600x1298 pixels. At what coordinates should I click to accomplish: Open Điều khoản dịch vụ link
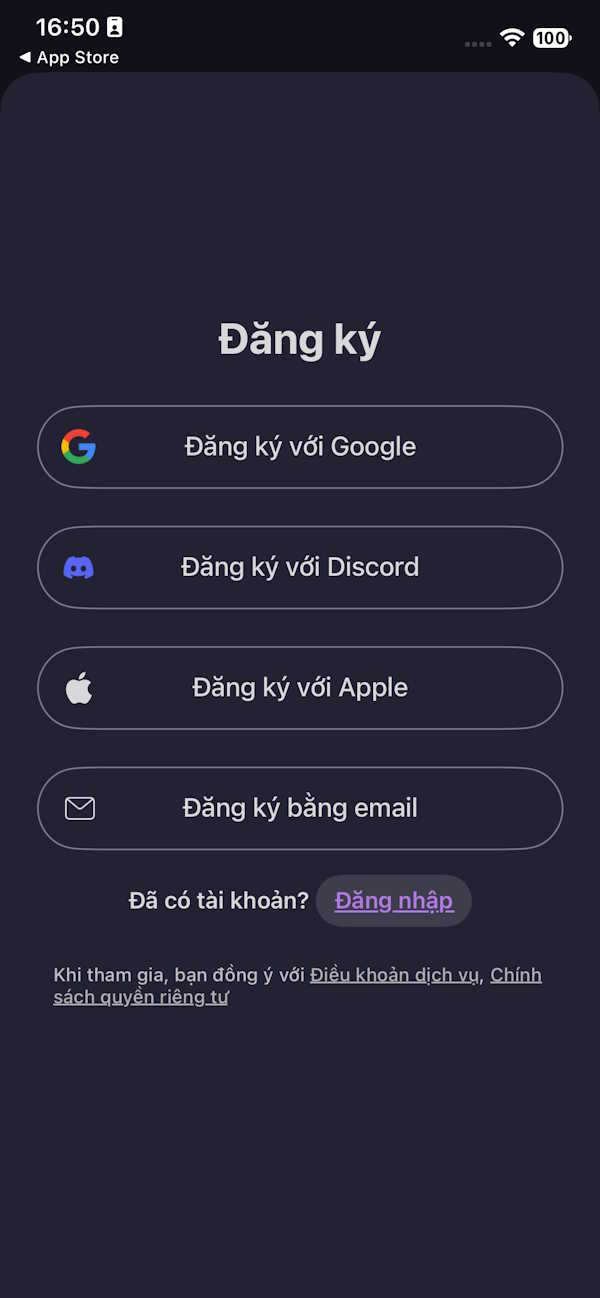click(394, 975)
